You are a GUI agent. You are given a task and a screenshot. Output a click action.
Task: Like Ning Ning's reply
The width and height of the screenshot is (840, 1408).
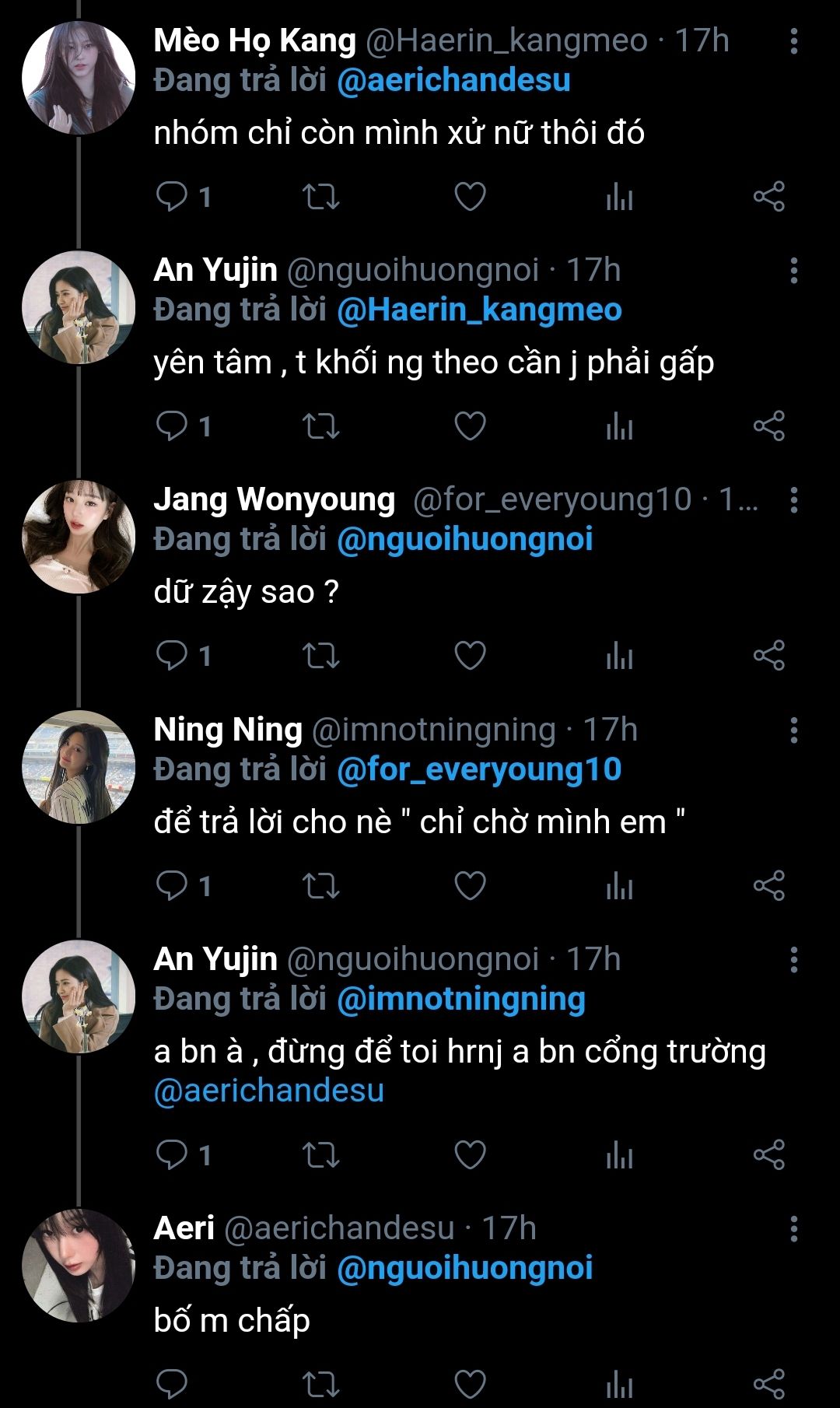(470, 885)
